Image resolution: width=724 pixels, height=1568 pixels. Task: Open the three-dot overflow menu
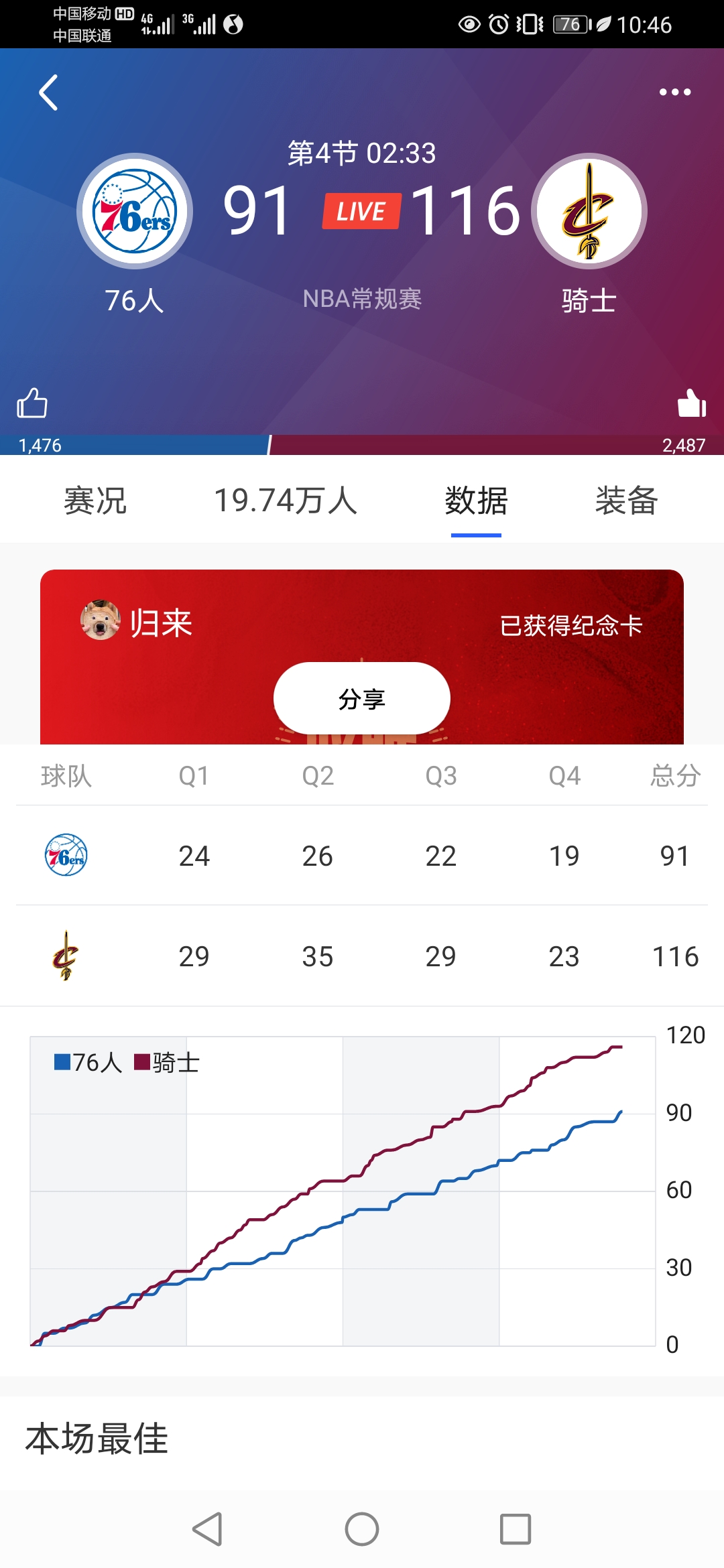pos(674,92)
